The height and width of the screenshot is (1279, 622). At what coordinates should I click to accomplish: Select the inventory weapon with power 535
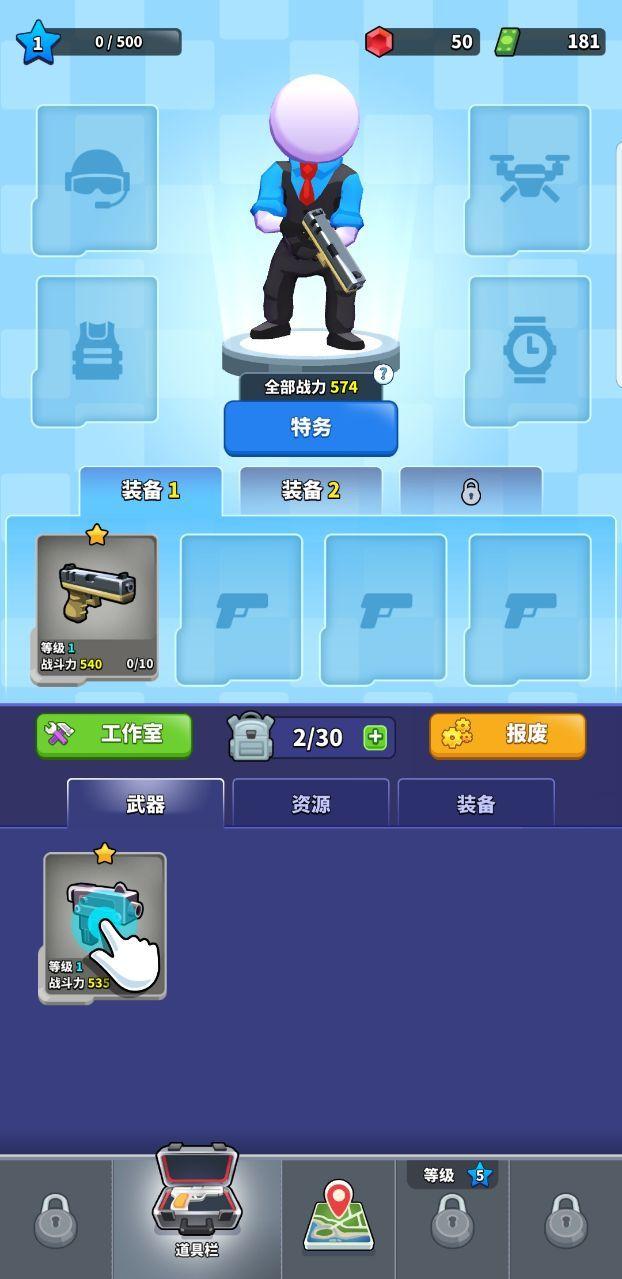point(105,926)
